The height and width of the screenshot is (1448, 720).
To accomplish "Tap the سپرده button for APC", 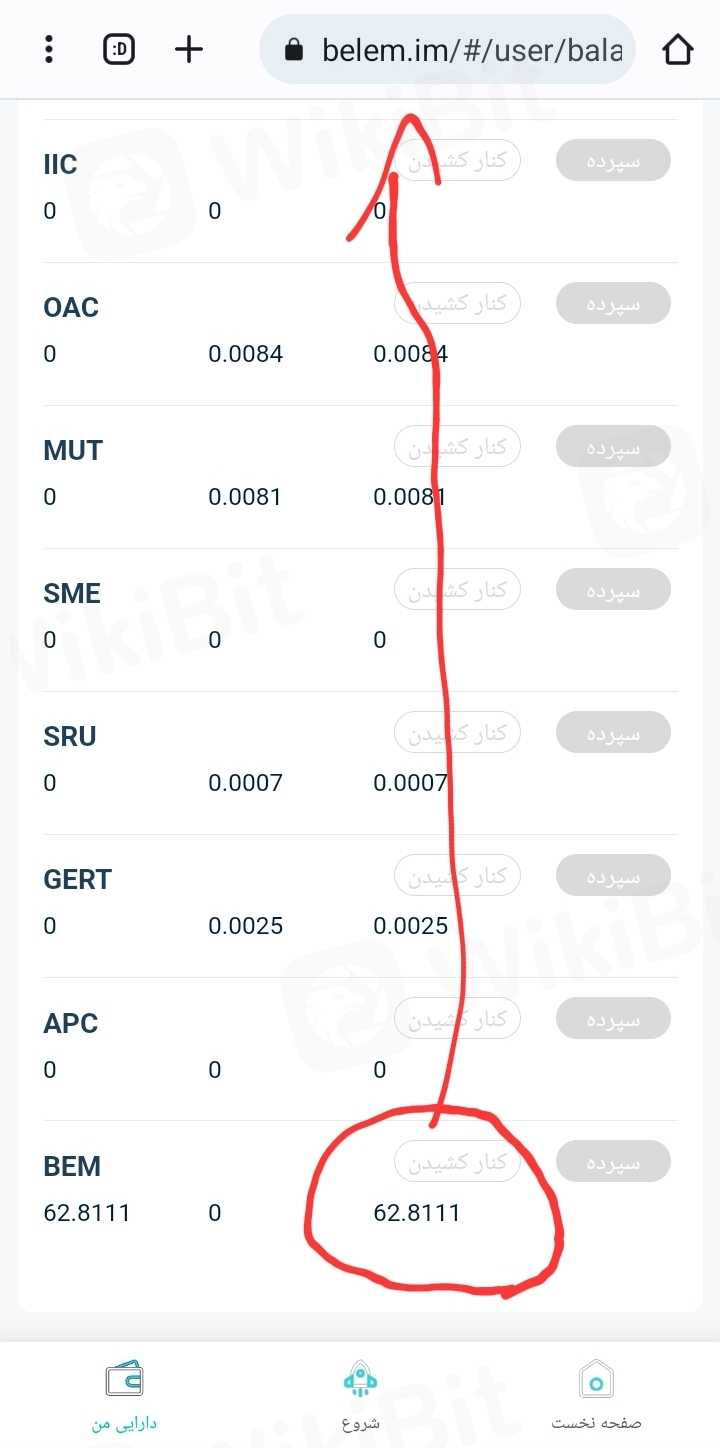I will pos(613,1019).
